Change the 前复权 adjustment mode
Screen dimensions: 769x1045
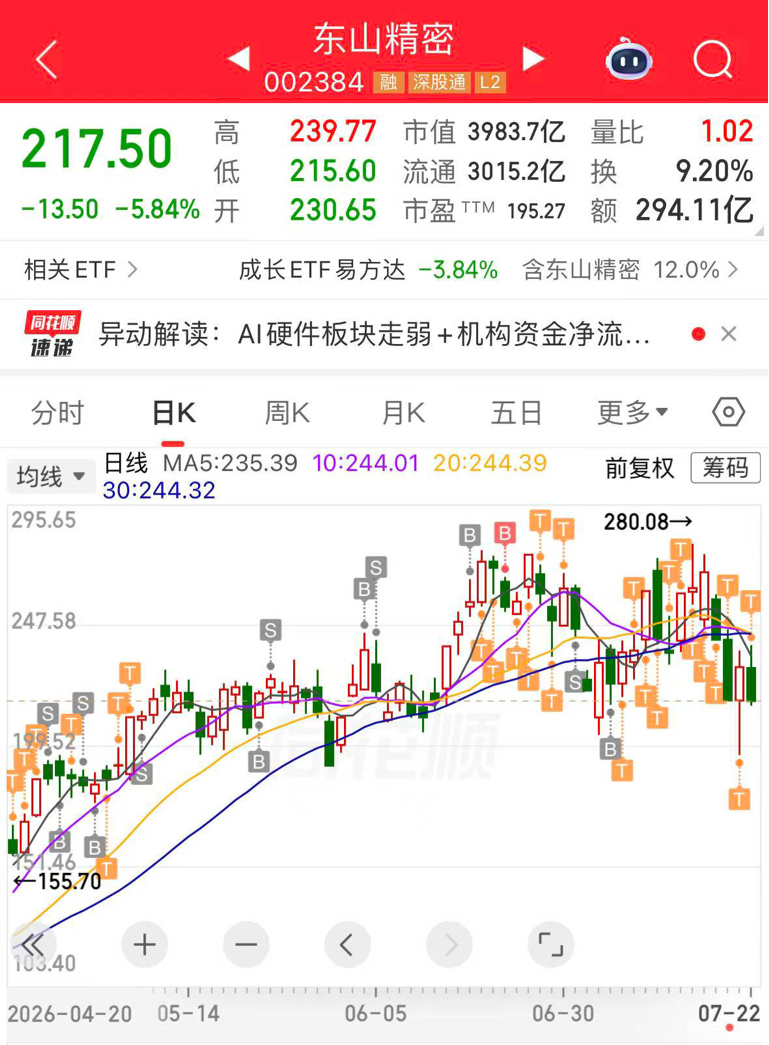[x=639, y=468]
